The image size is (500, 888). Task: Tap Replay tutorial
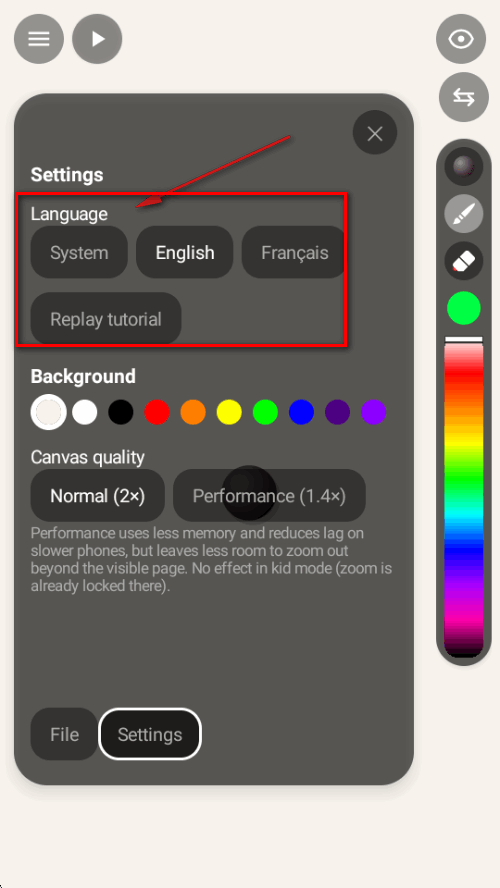click(x=106, y=319)
